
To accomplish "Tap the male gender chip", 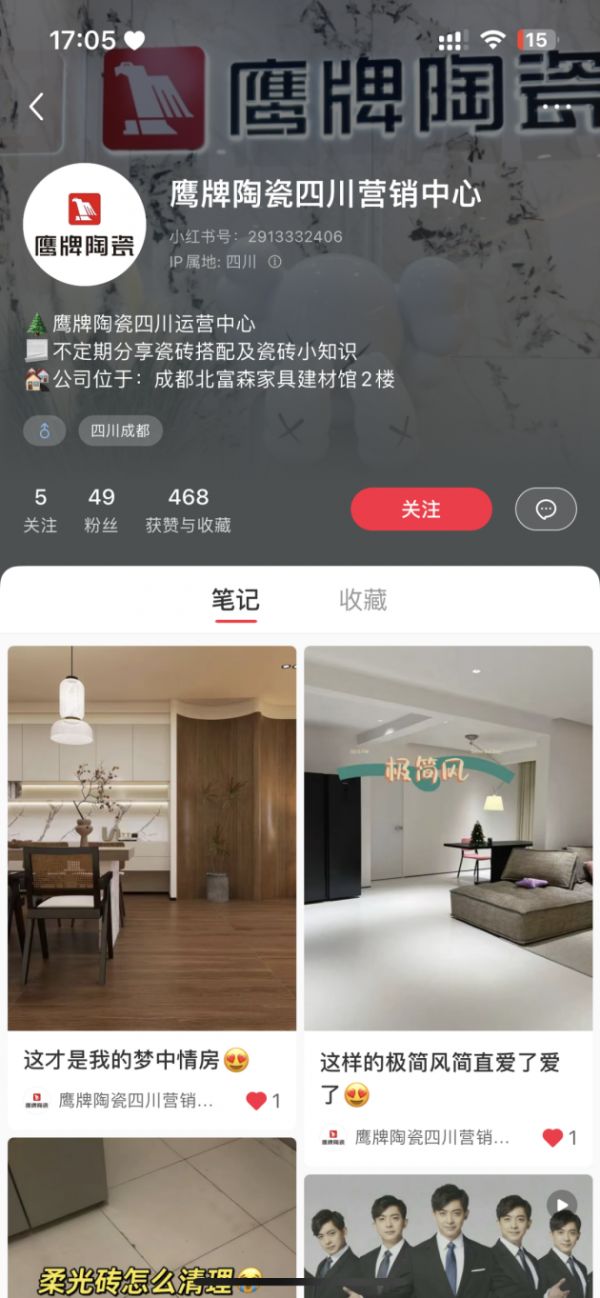I will point(44,432).
